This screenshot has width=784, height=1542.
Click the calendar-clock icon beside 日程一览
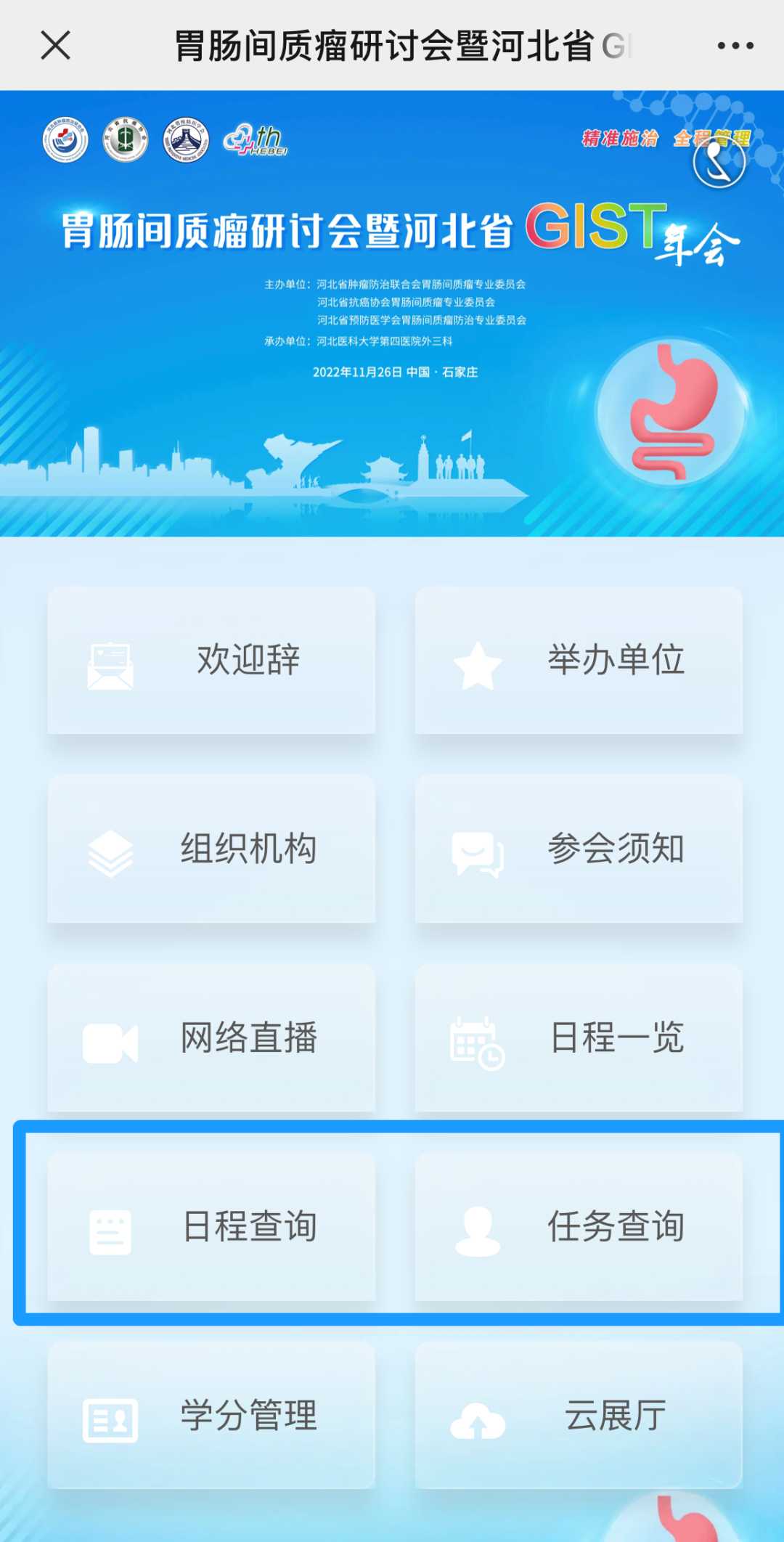point(475,1042)
